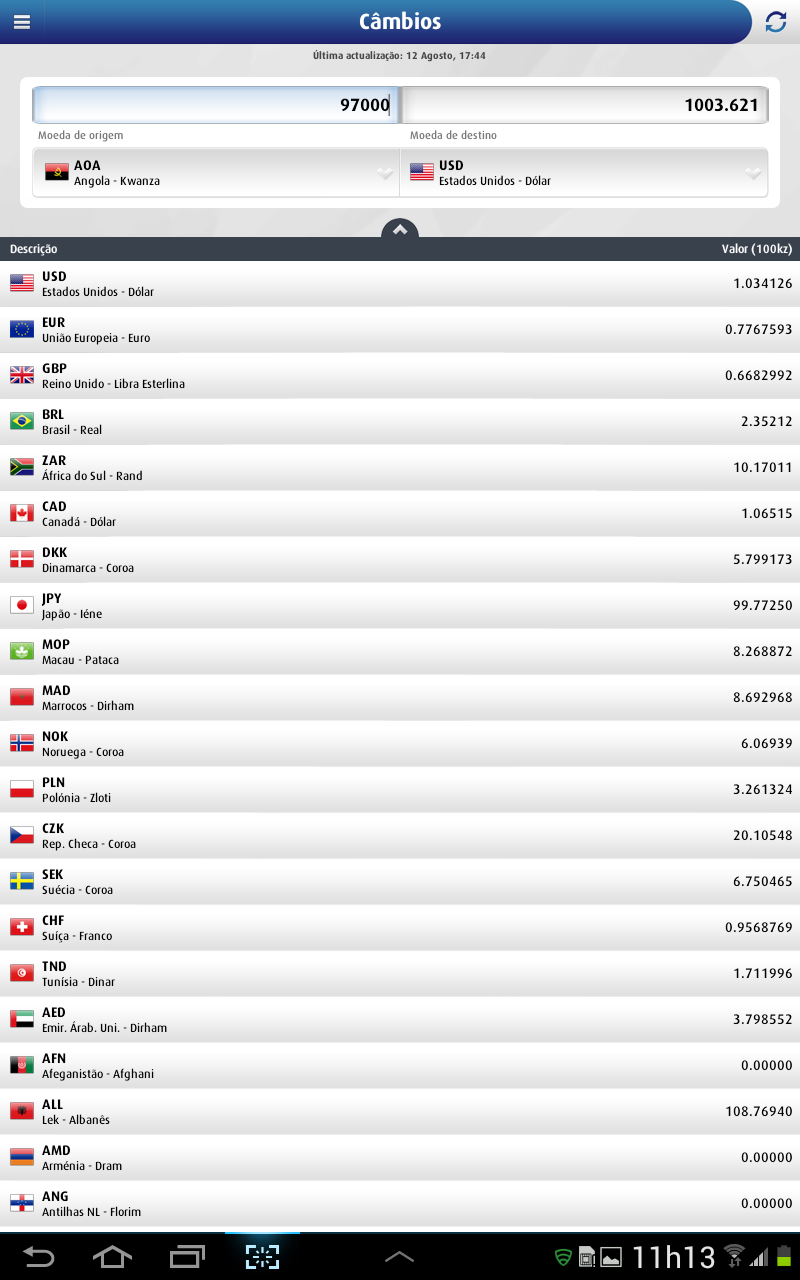Pick the AED Dirham row
Screen dimensions: 800x1280
400,1020
